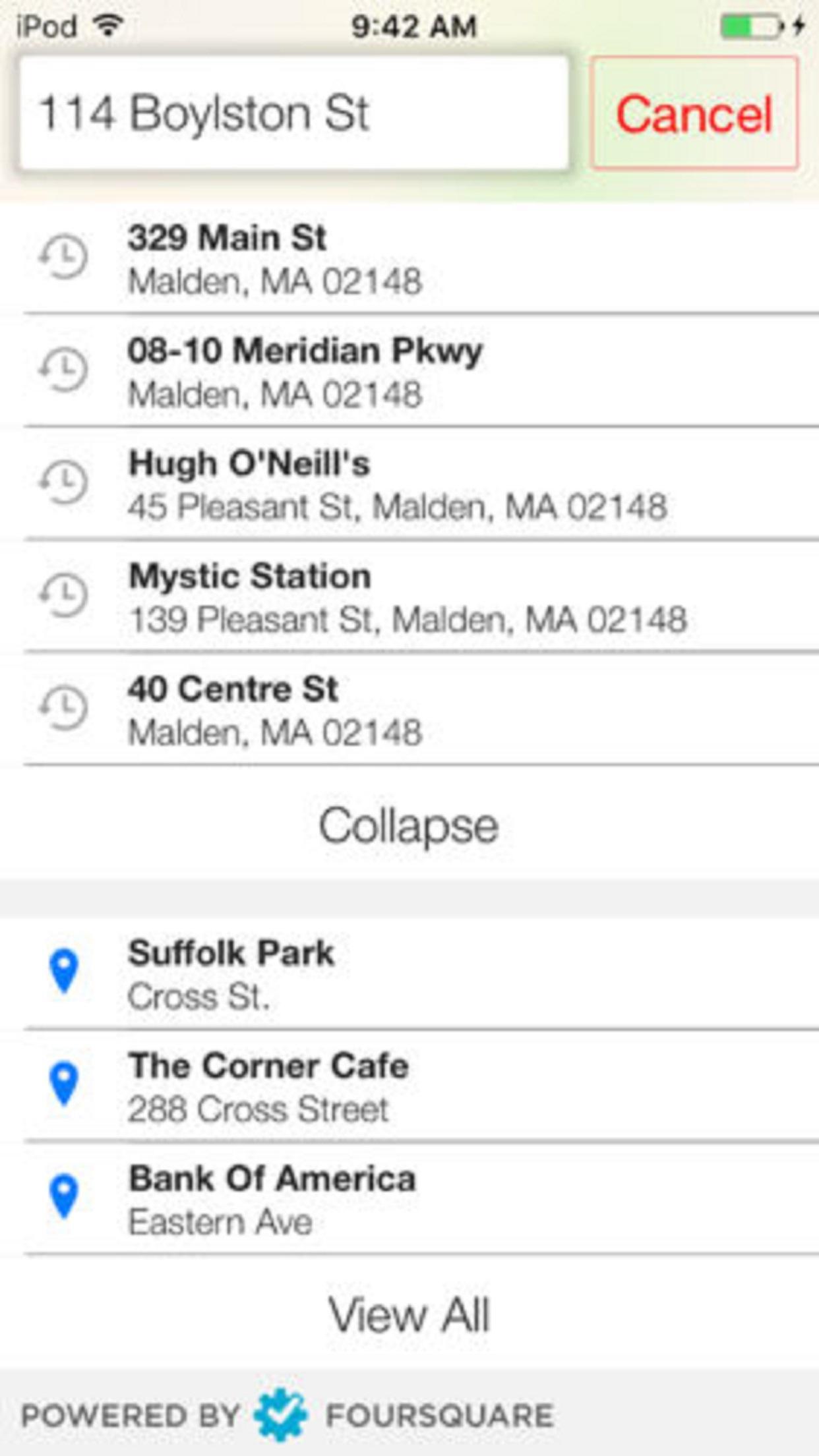Pick Bank Of America on Eastern Ave
Image resolution: width=819 pixels, height=1456 pixels.
coord(409,1199)
